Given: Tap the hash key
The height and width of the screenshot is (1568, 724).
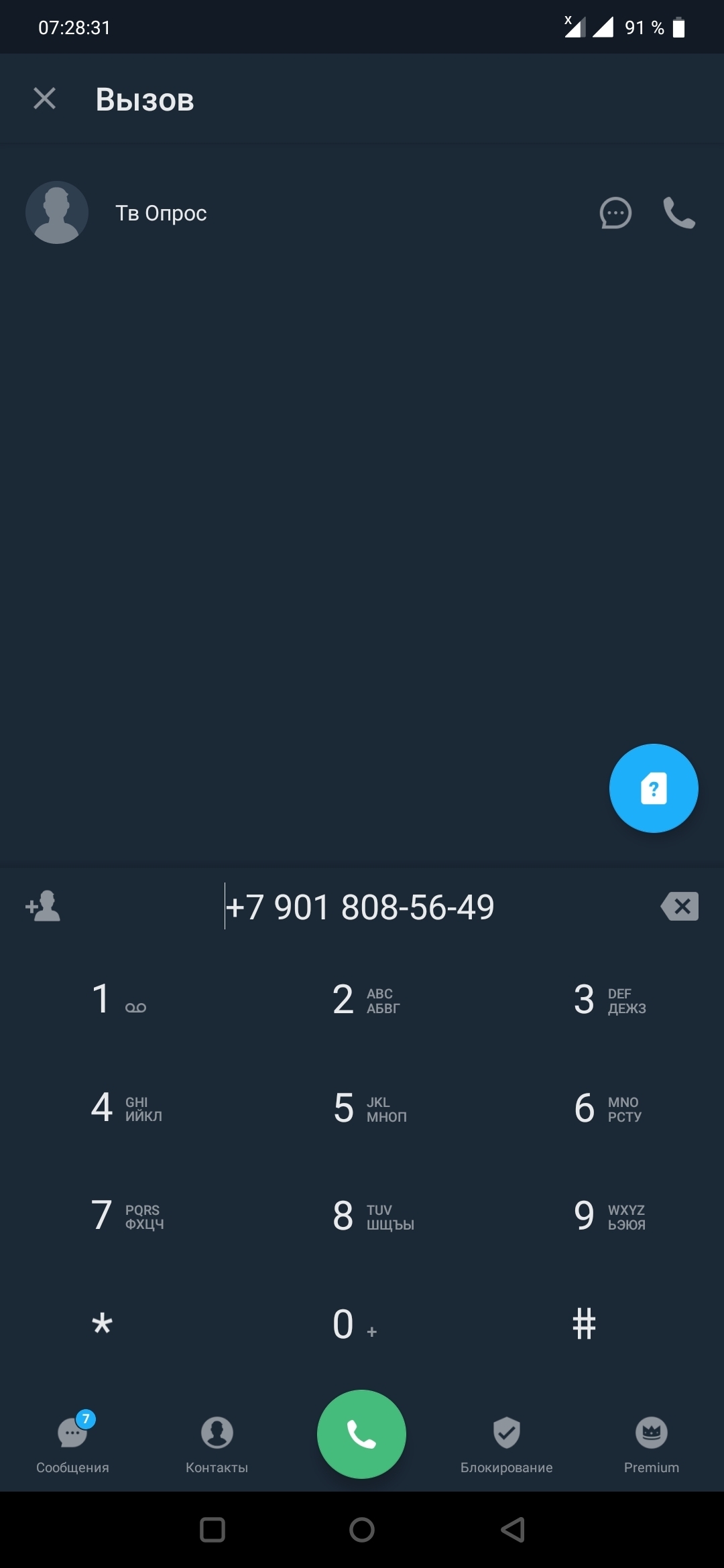Looking at the screenshot, I should [x=584, y=1324].
